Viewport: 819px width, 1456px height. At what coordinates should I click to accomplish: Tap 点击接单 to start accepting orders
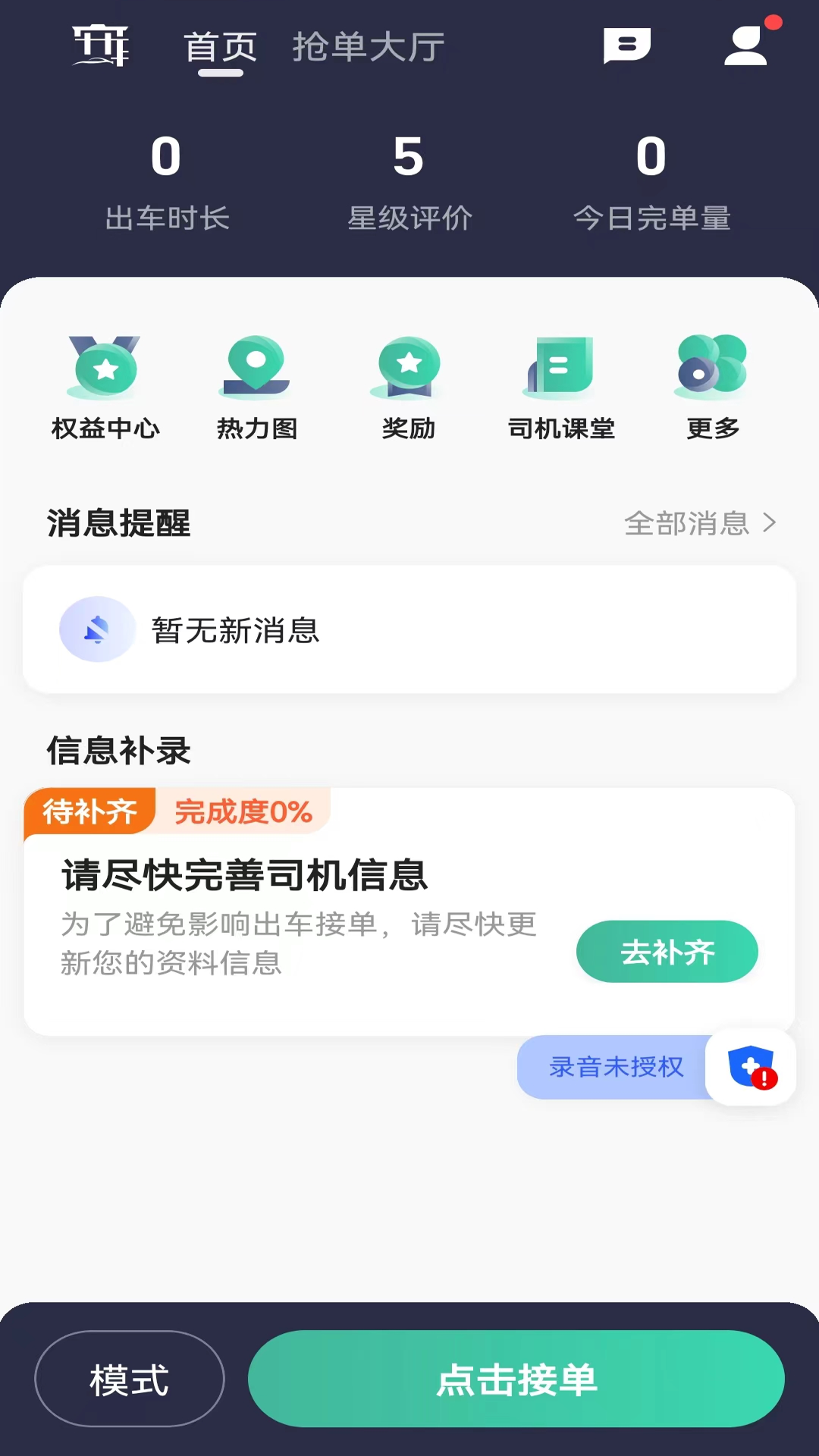[516, 1379]
